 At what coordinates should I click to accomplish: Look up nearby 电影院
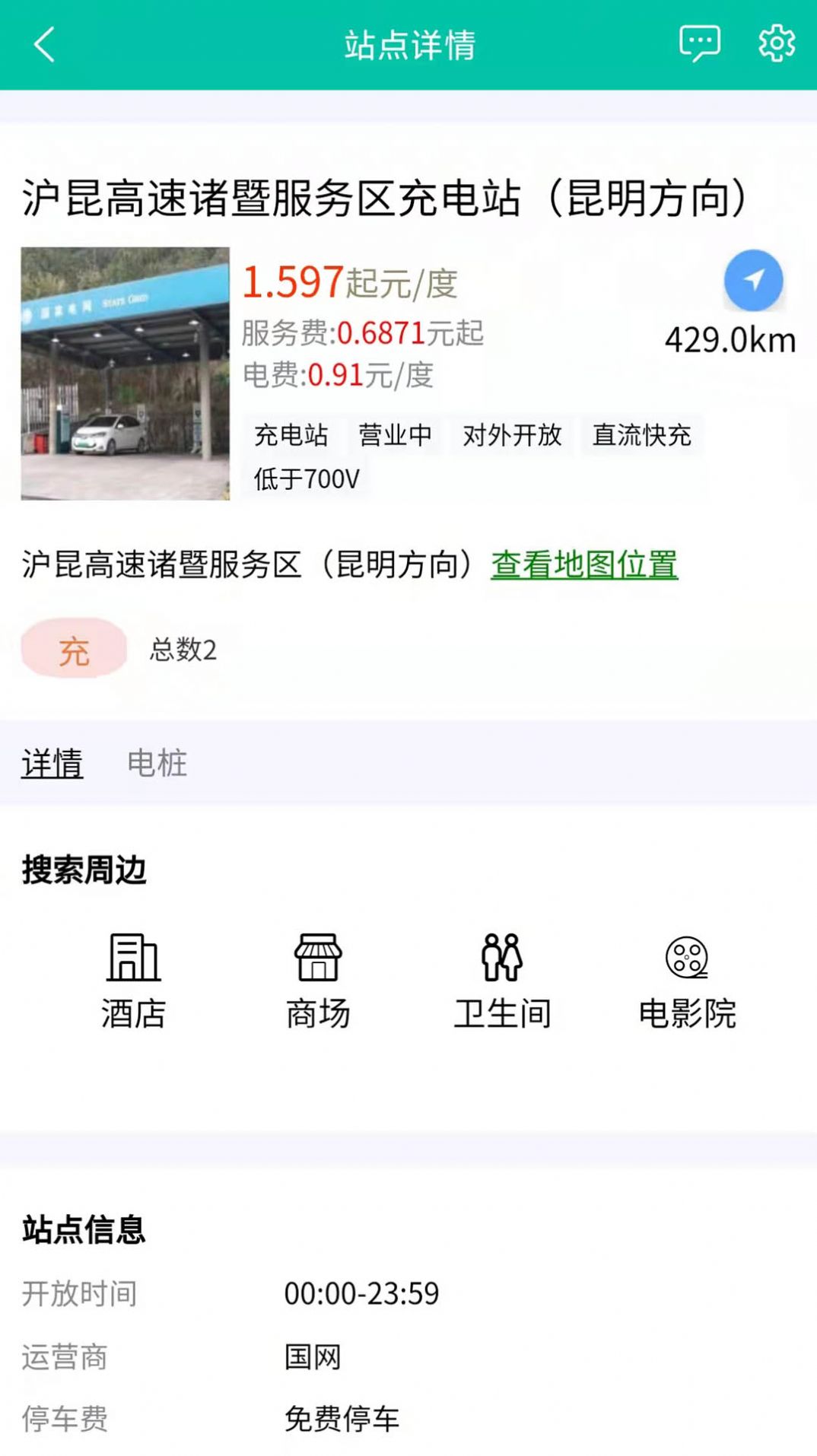tap(687, 981)
